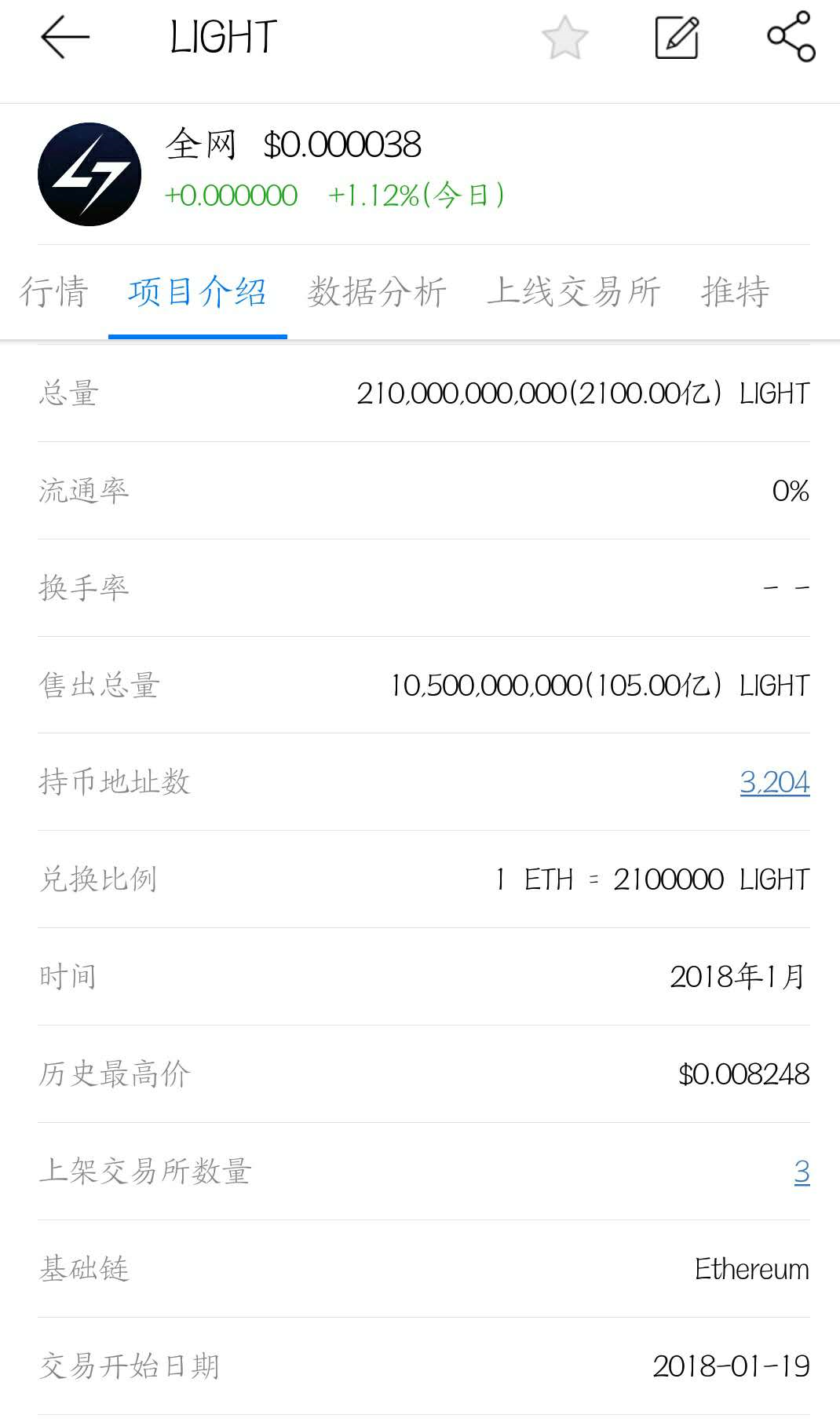
Task: Switch to the 数据分析 tab
Action: pyautogui.click(x=377, y=291)
